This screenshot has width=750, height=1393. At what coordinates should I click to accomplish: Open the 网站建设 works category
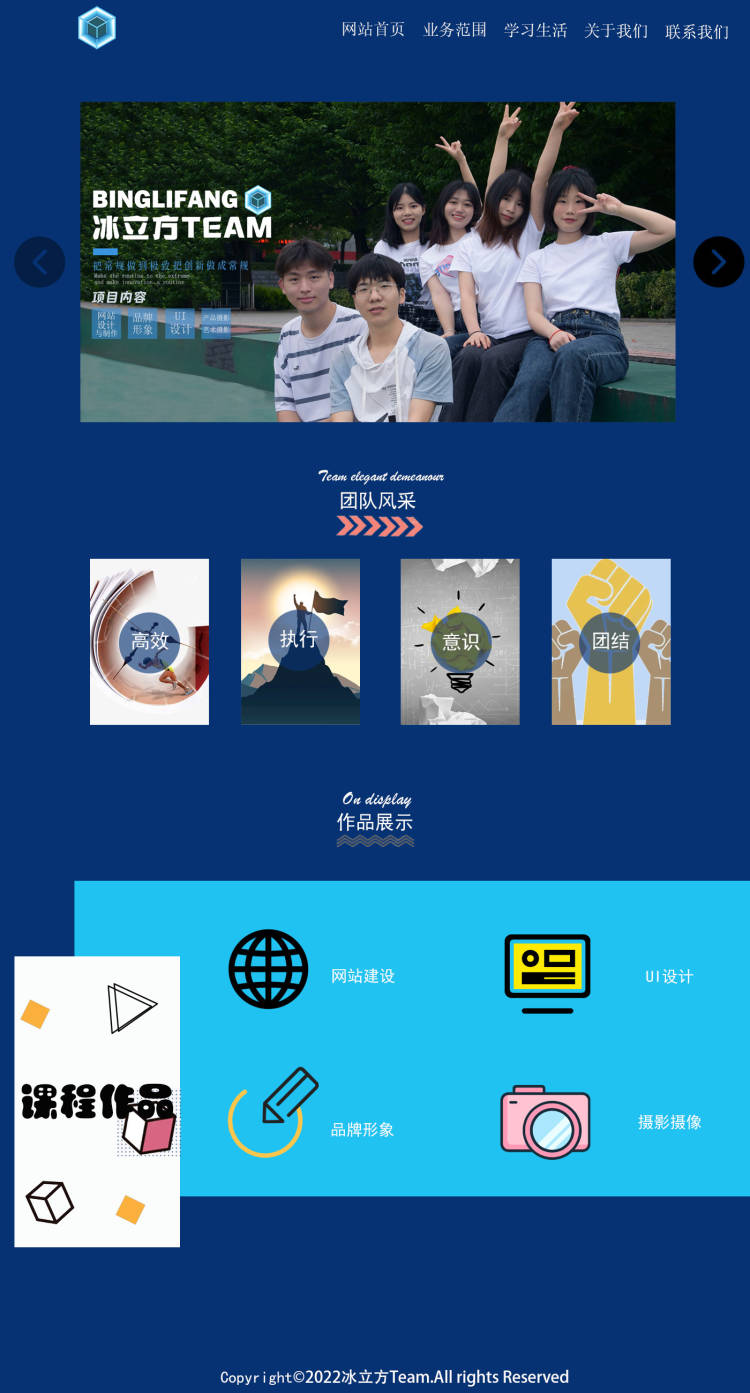coord(363,976)
